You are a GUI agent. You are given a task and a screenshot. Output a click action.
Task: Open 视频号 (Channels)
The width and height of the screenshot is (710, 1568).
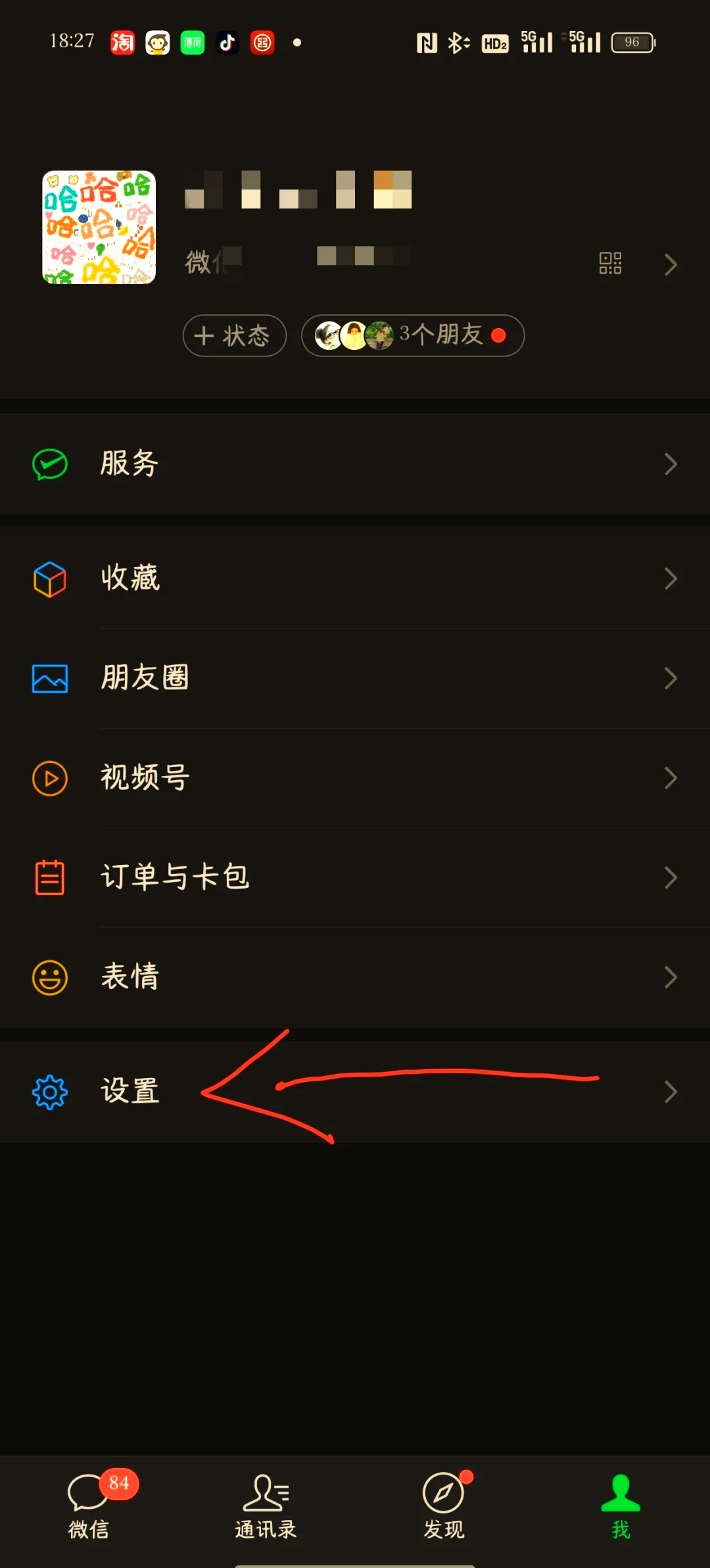coord(355,778)
